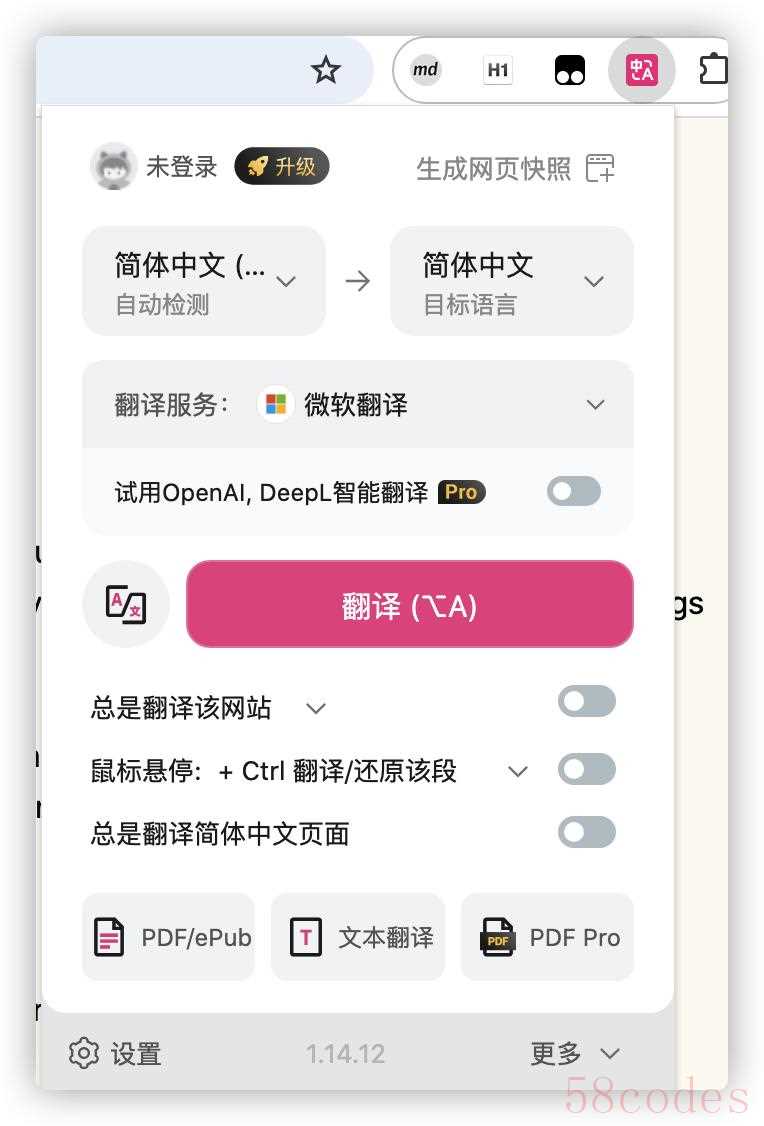The image size is (764, 1126).
Task: Open 设置 settings
Action: tap(115, 1053)
